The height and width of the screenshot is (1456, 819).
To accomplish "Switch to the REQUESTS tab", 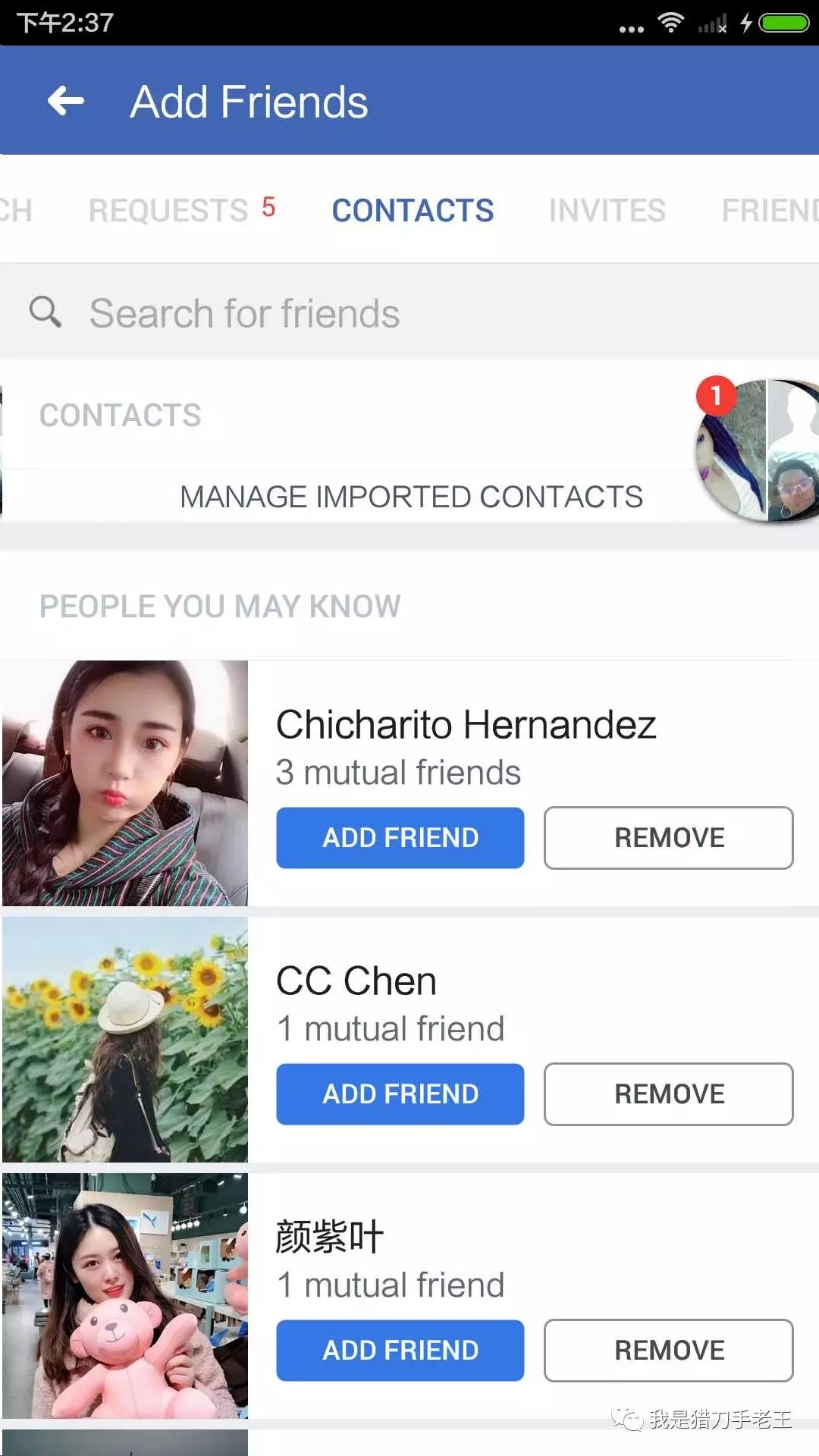I will (168, 210).
